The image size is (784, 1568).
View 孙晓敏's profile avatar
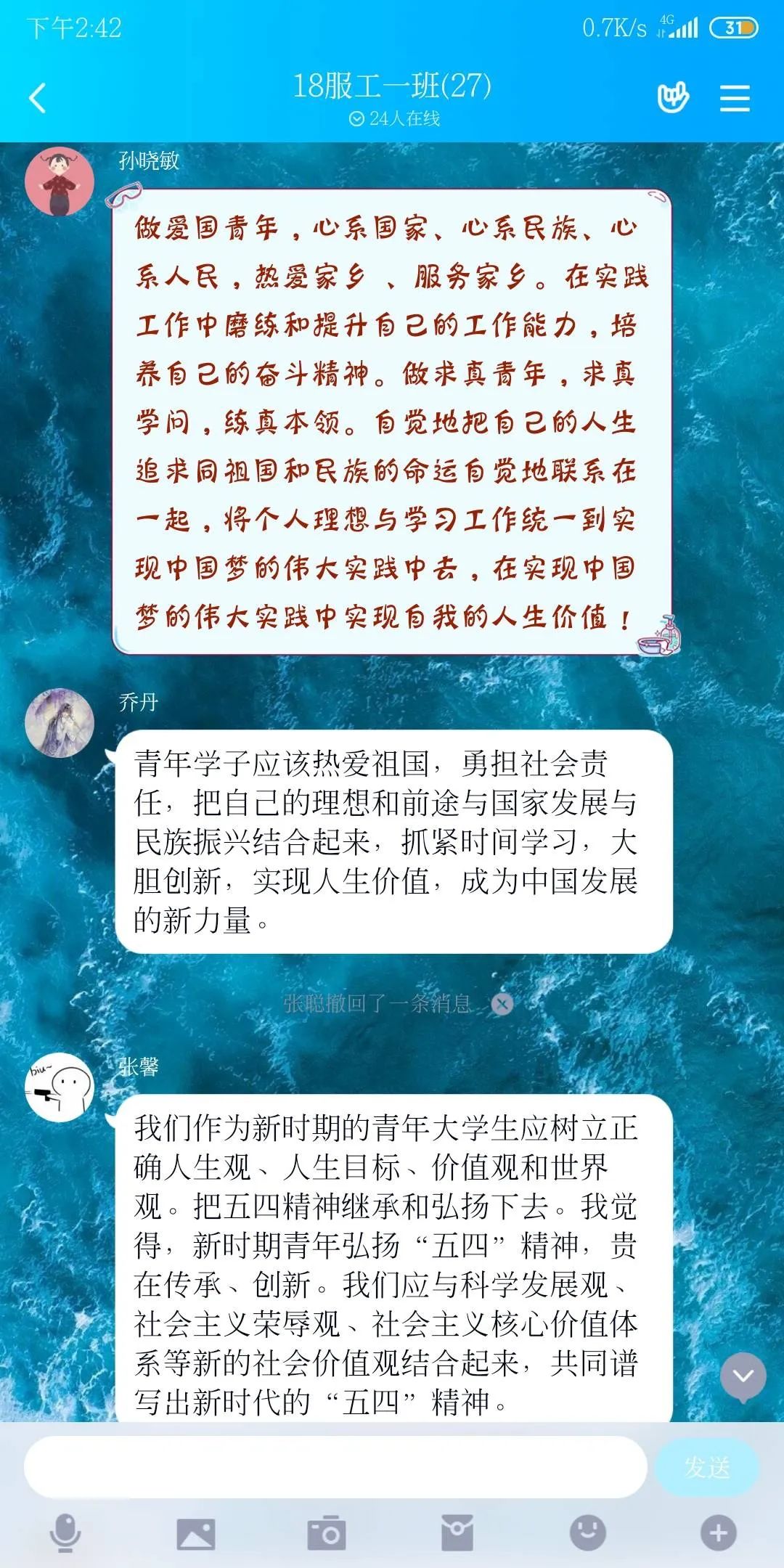pyautogui.click(x=60, y=181)
